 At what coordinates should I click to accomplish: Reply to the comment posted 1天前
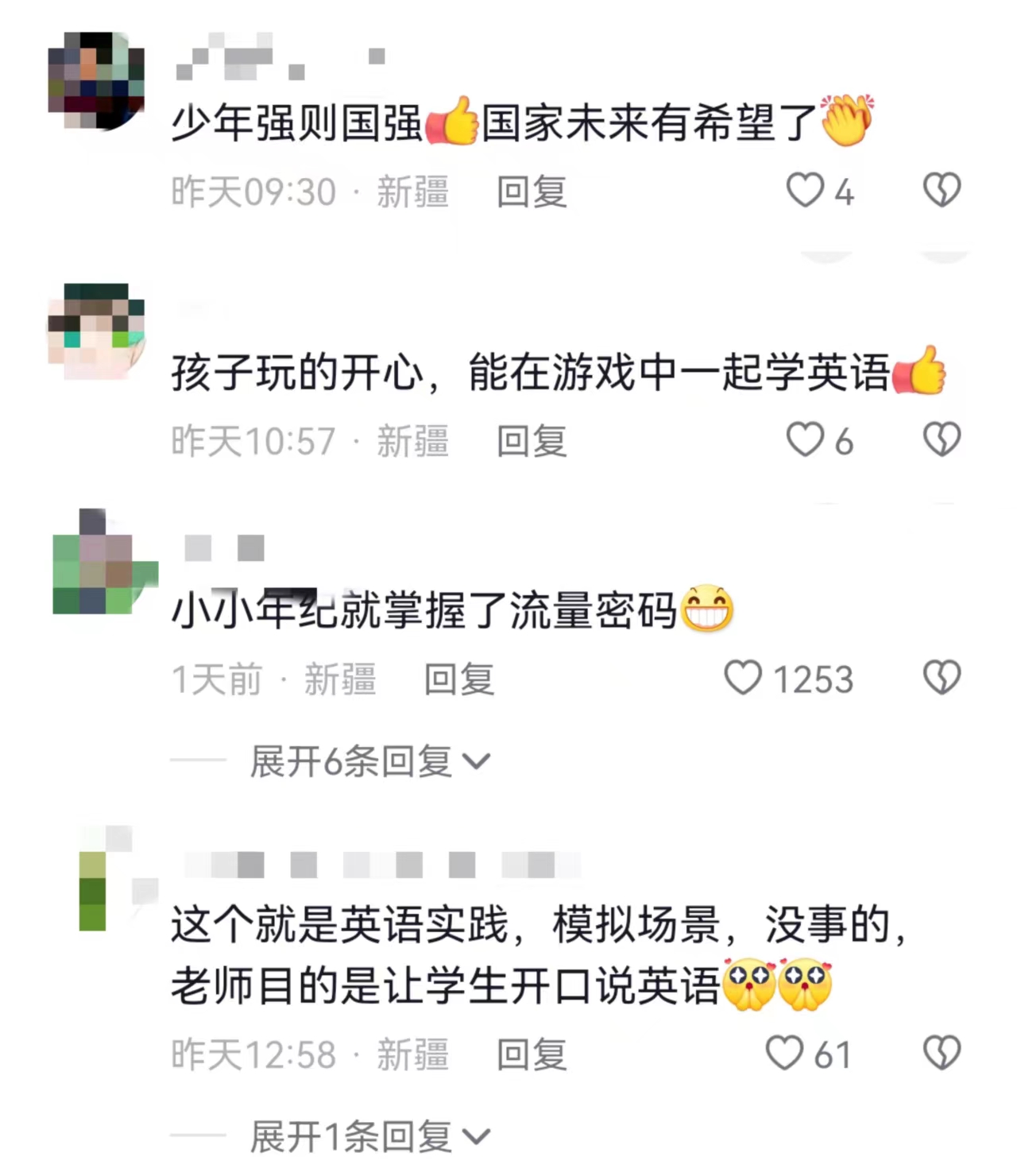pos(458,679)
